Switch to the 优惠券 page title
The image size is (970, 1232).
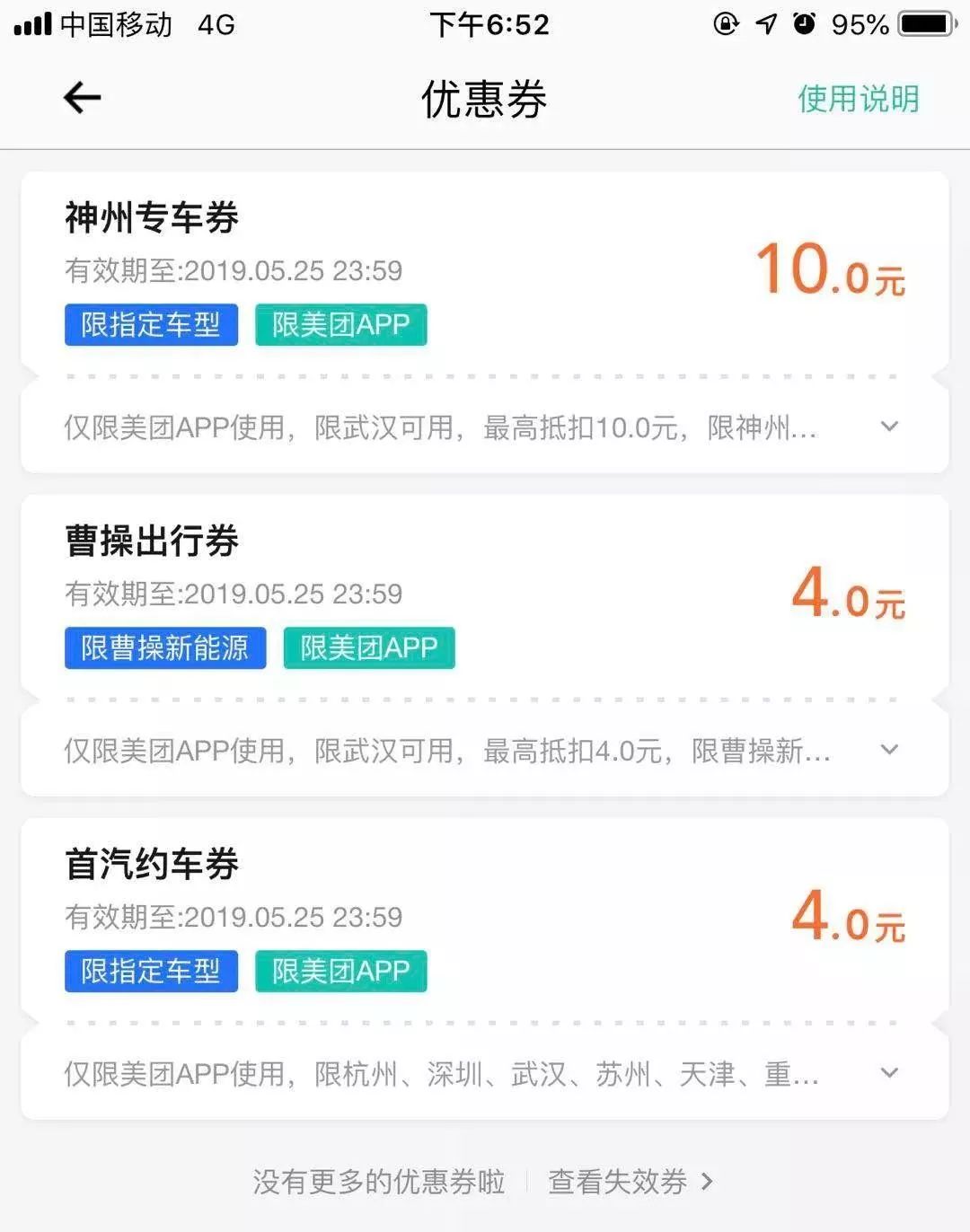point(484,99)
